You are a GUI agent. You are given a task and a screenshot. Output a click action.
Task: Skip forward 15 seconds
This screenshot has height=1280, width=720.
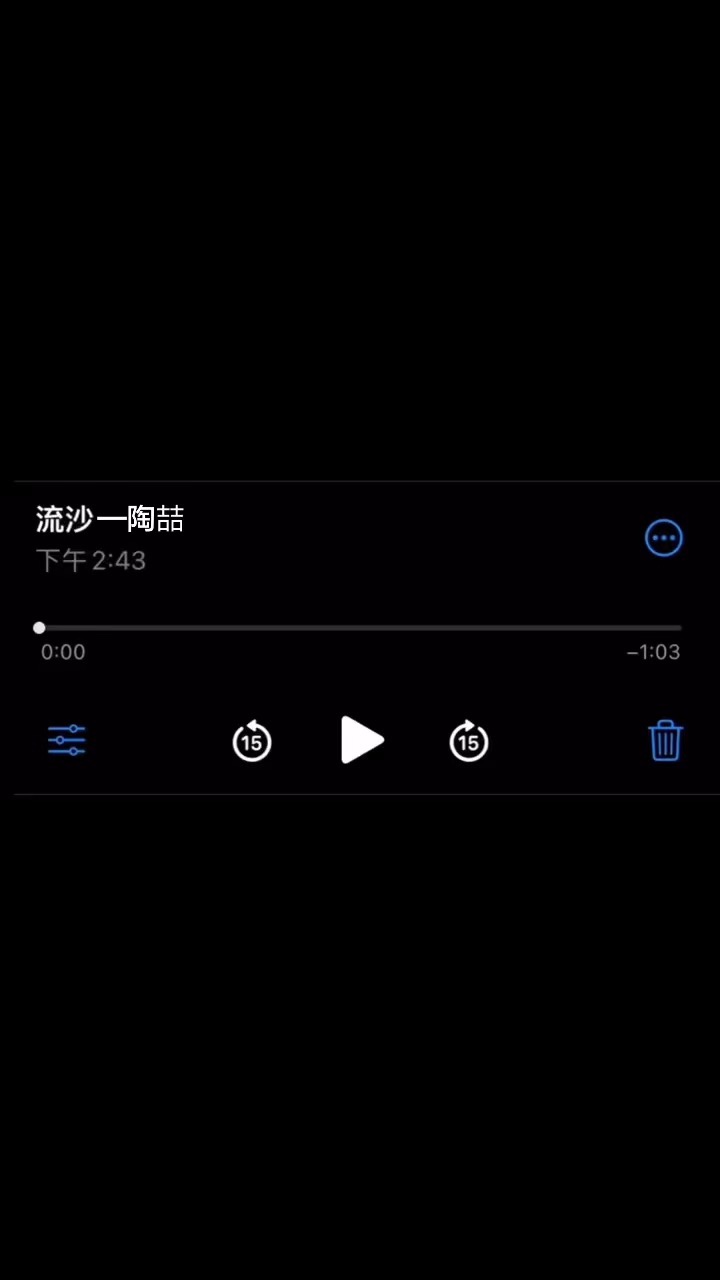click(x=469, y=741)
